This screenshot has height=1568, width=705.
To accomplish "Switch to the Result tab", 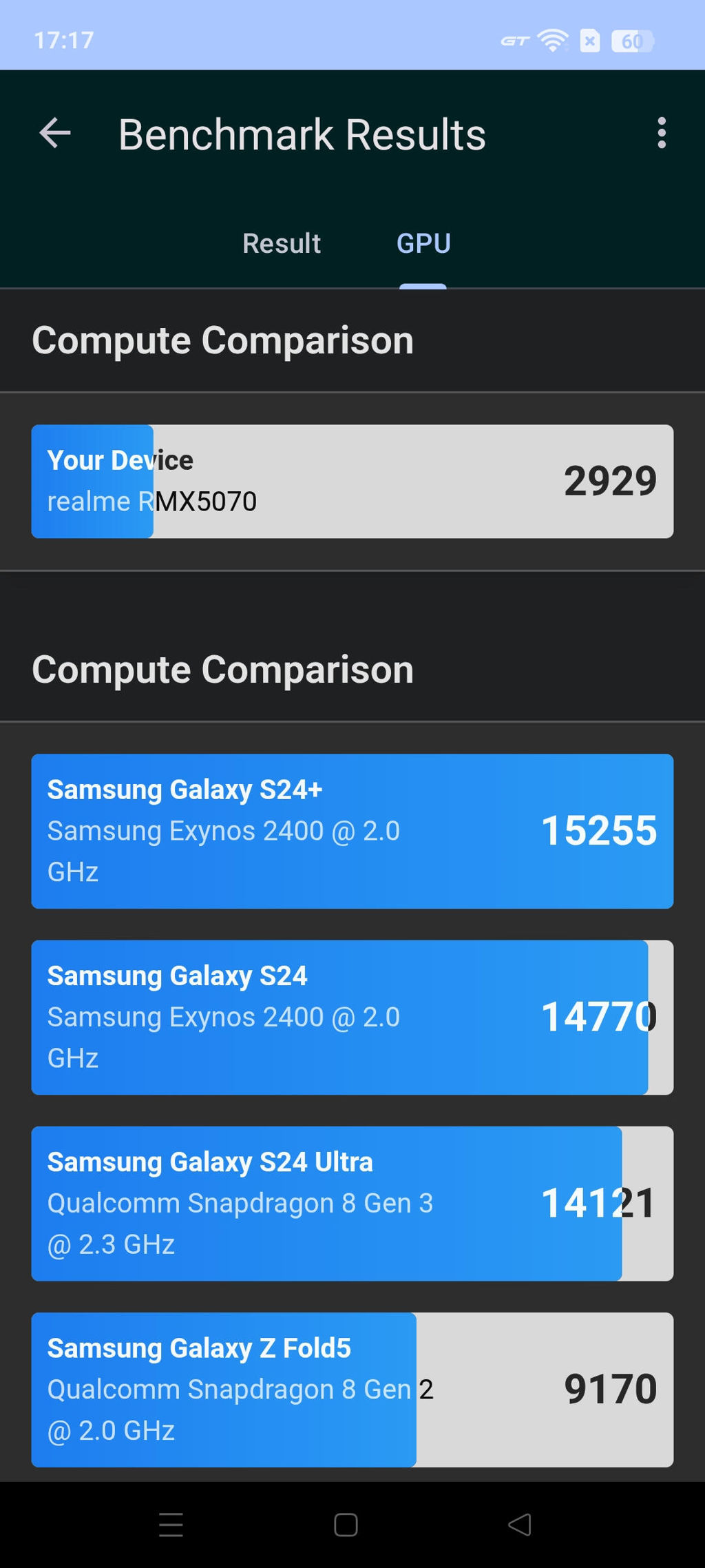I will coord(281,243).
